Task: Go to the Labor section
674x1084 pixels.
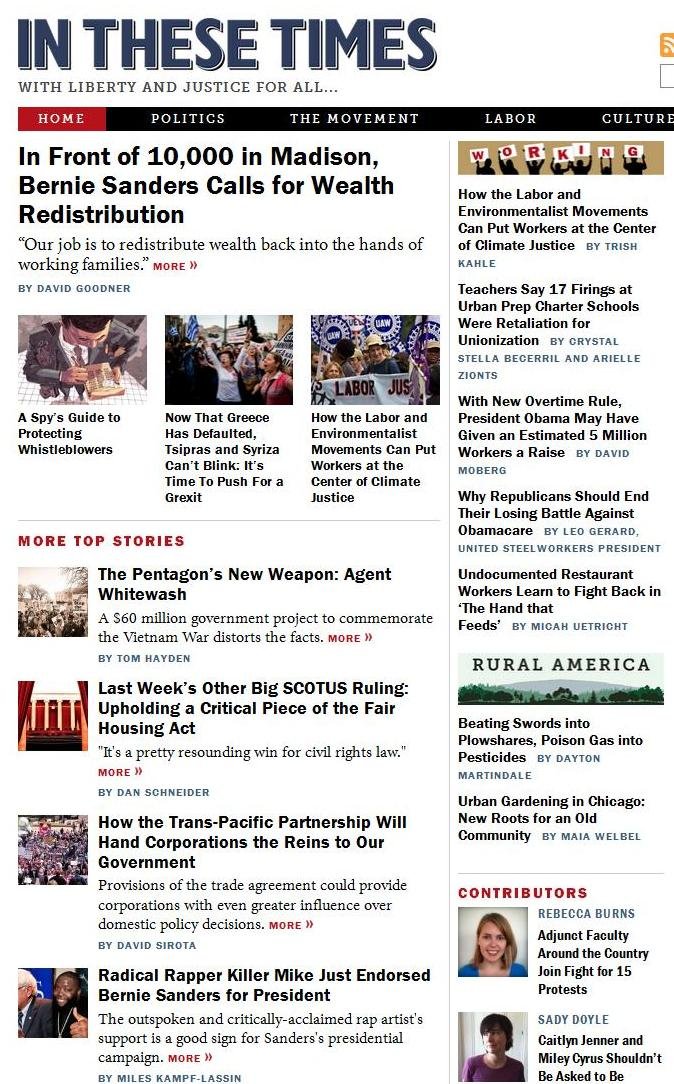Action: tap(510, 118)
